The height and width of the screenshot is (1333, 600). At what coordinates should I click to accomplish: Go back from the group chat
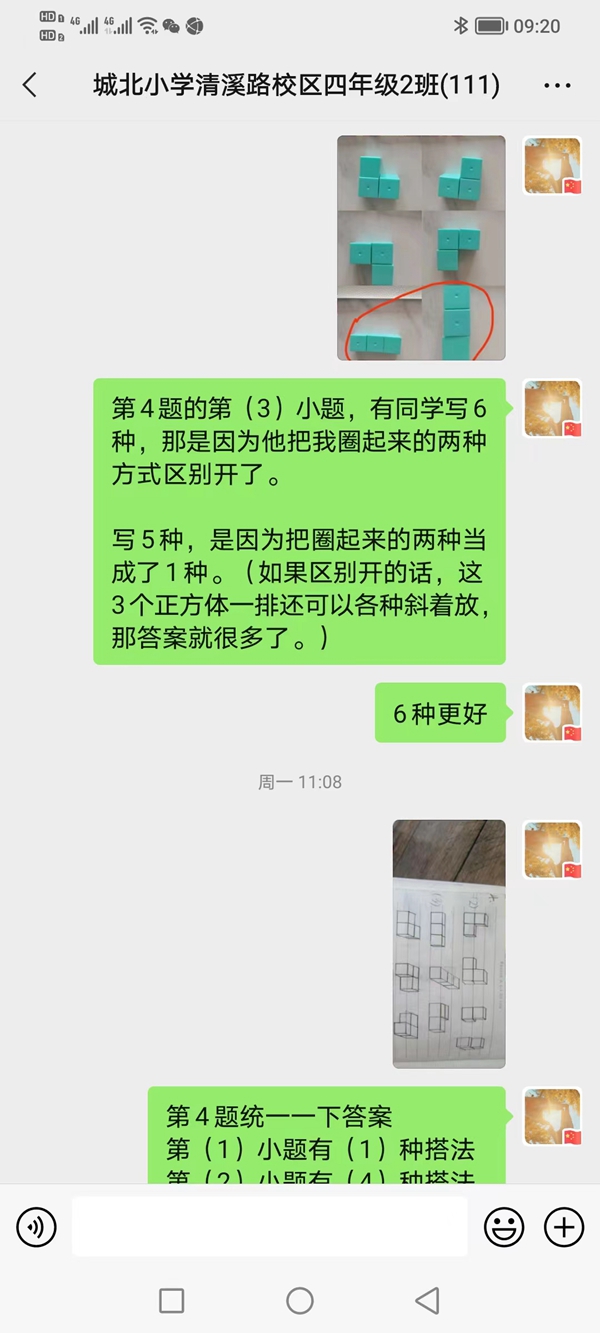[x=30, y=85]
